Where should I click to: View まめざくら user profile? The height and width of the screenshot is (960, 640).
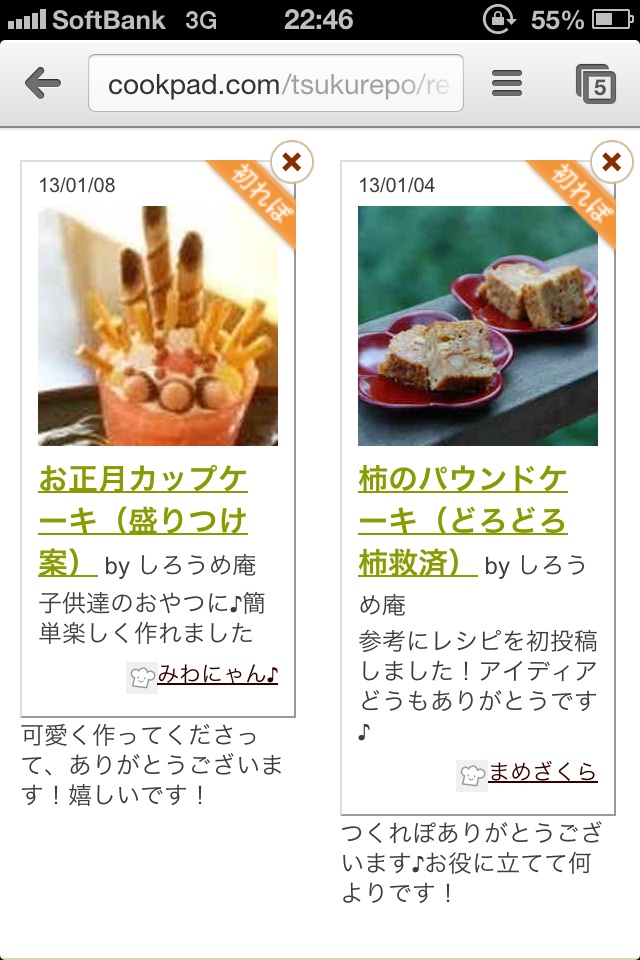pos(542,772)
